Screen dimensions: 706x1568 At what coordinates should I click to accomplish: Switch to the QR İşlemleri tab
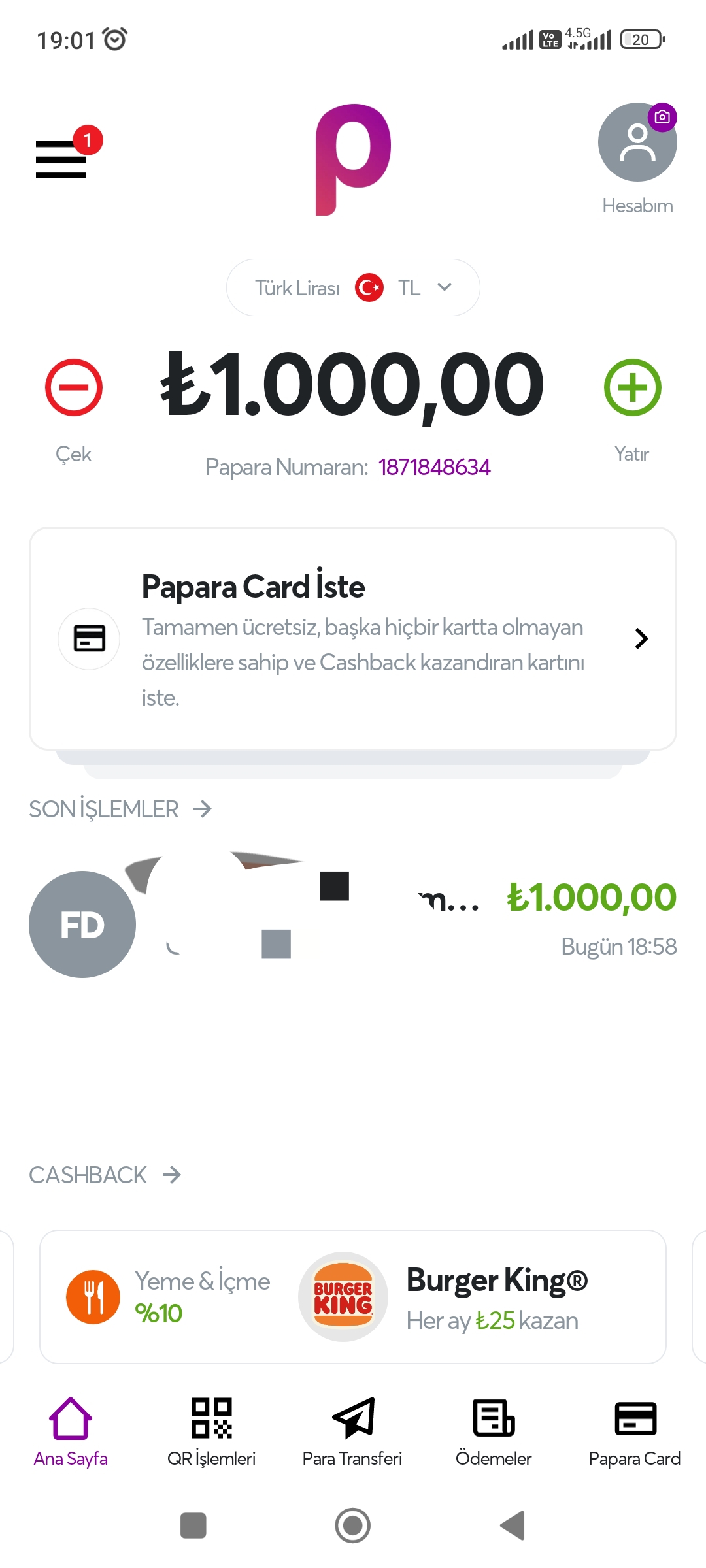pyautogui.click(x=211, y=1432)
